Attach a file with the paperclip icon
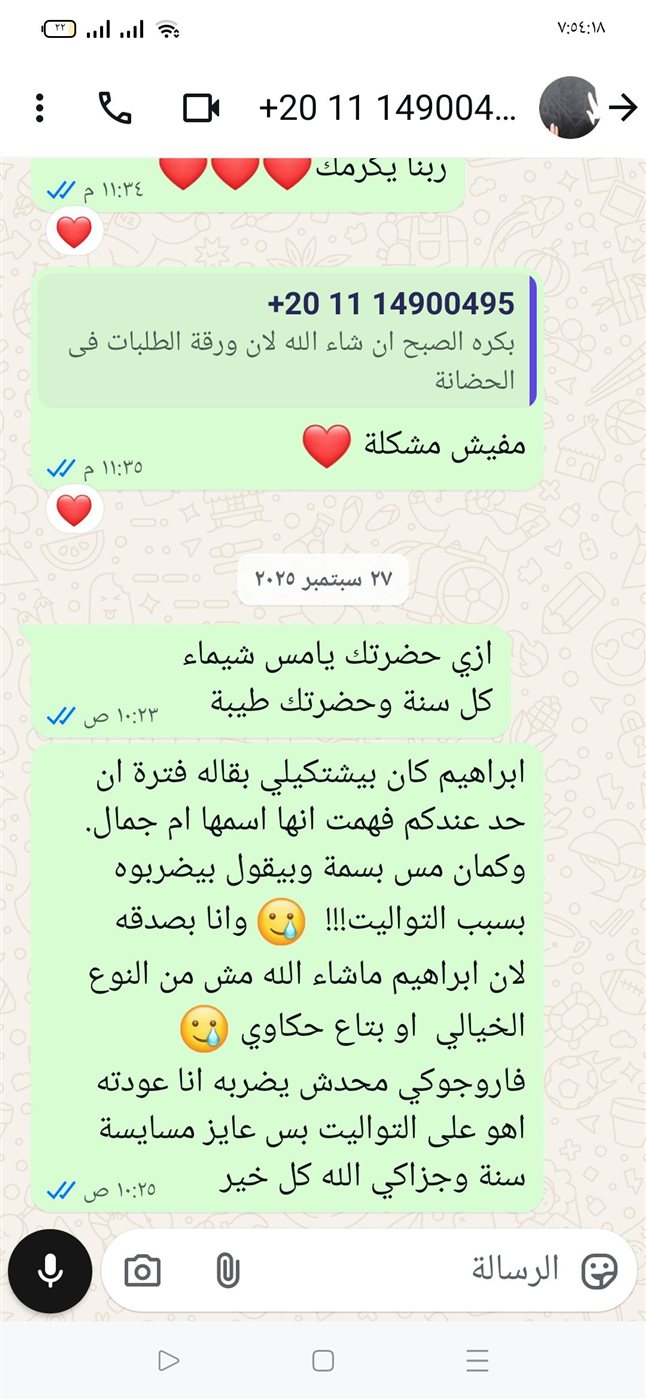This screenshot has width=646, height=1400. coord(228,1271)
